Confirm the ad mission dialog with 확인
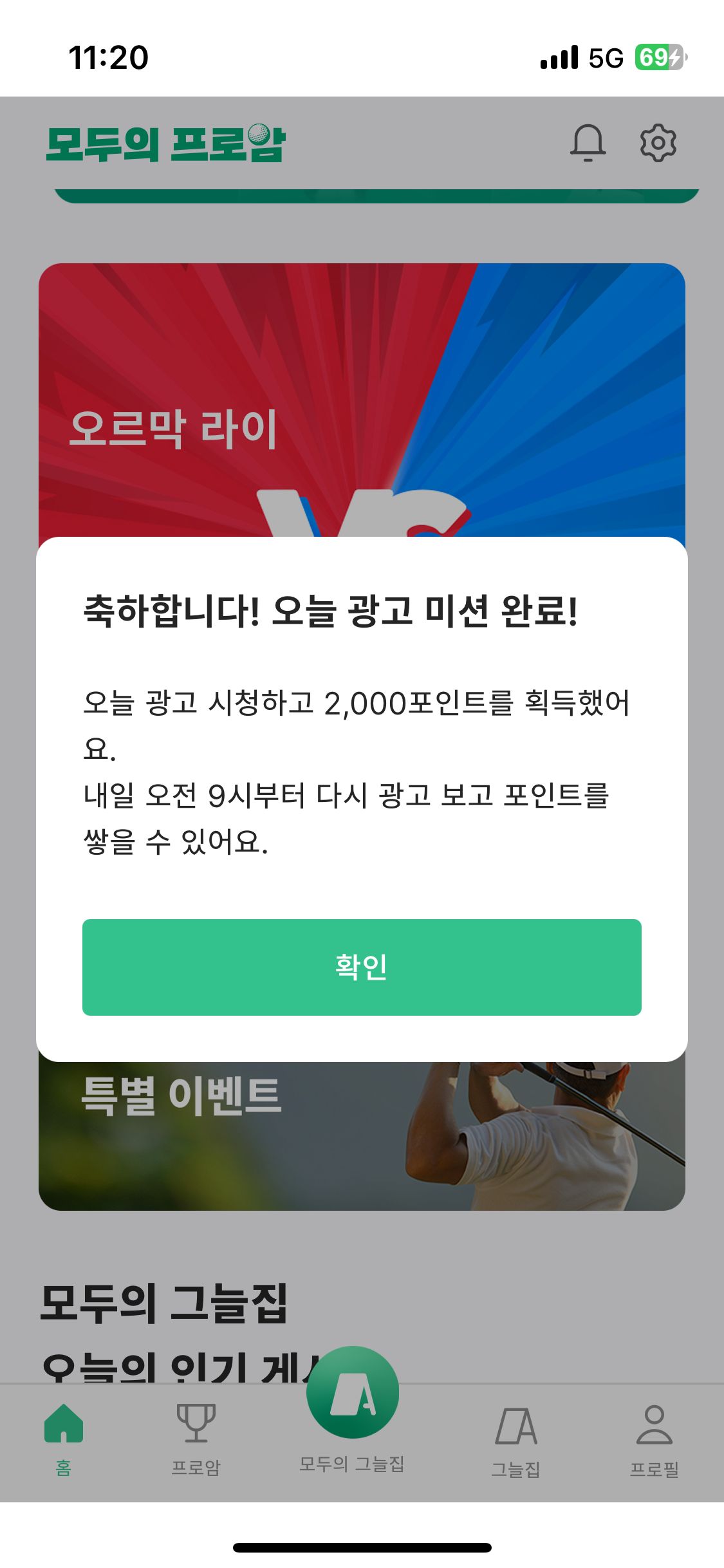 click(362, 967)
